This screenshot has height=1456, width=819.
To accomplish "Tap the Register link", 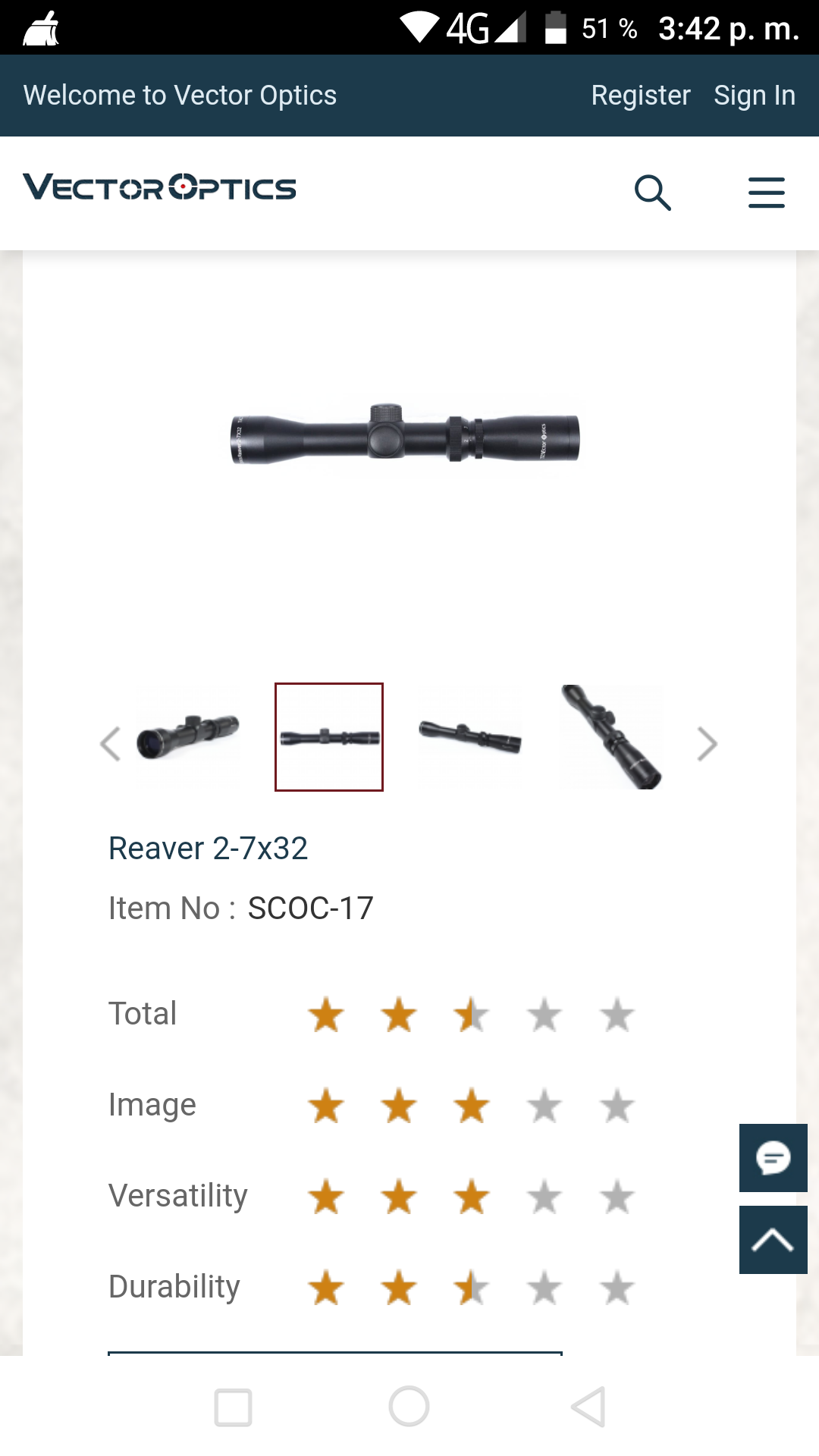I will click(641, 96).
